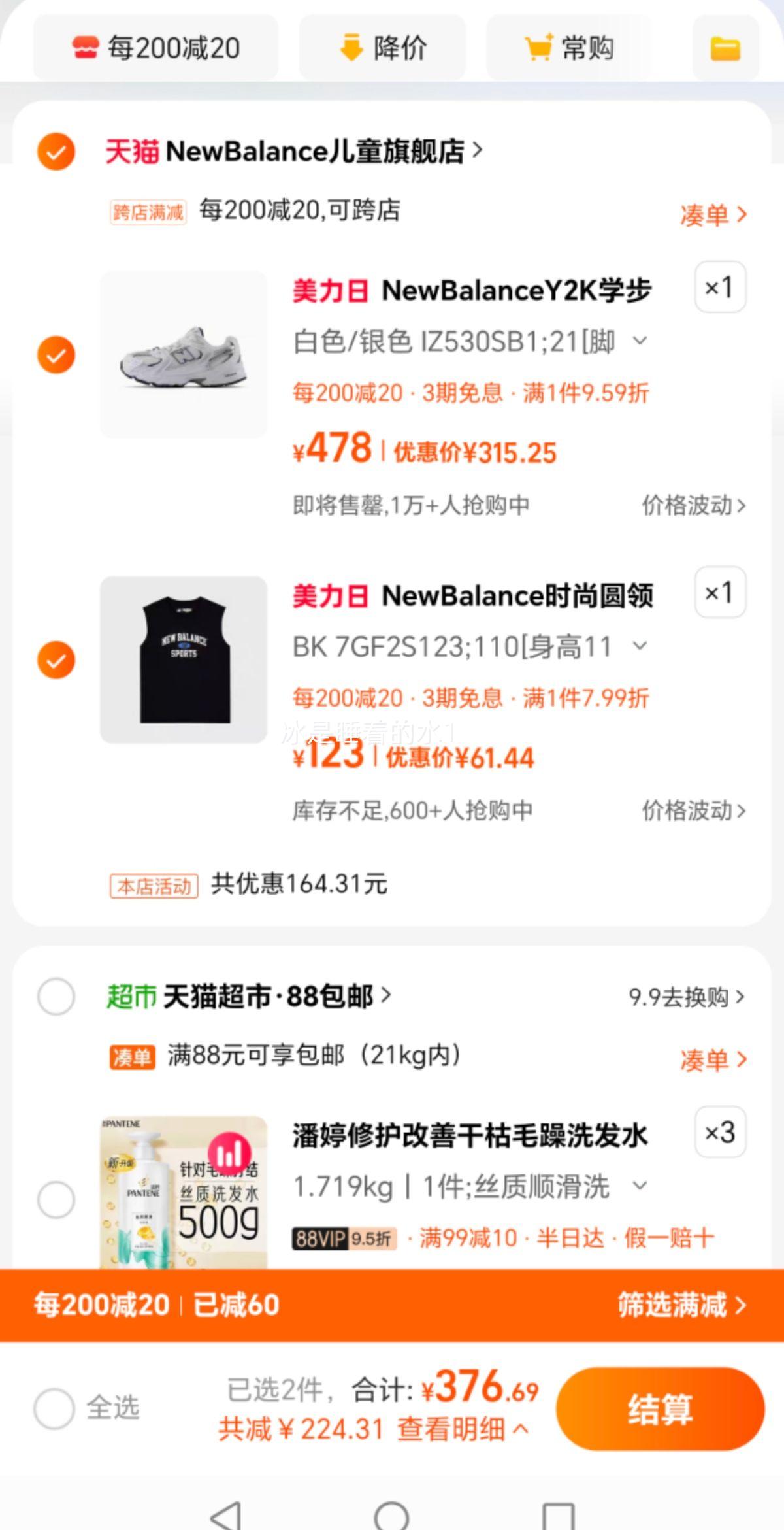Open the folder filter icon top right
The image size is (784, 1530).
(725, 46)
